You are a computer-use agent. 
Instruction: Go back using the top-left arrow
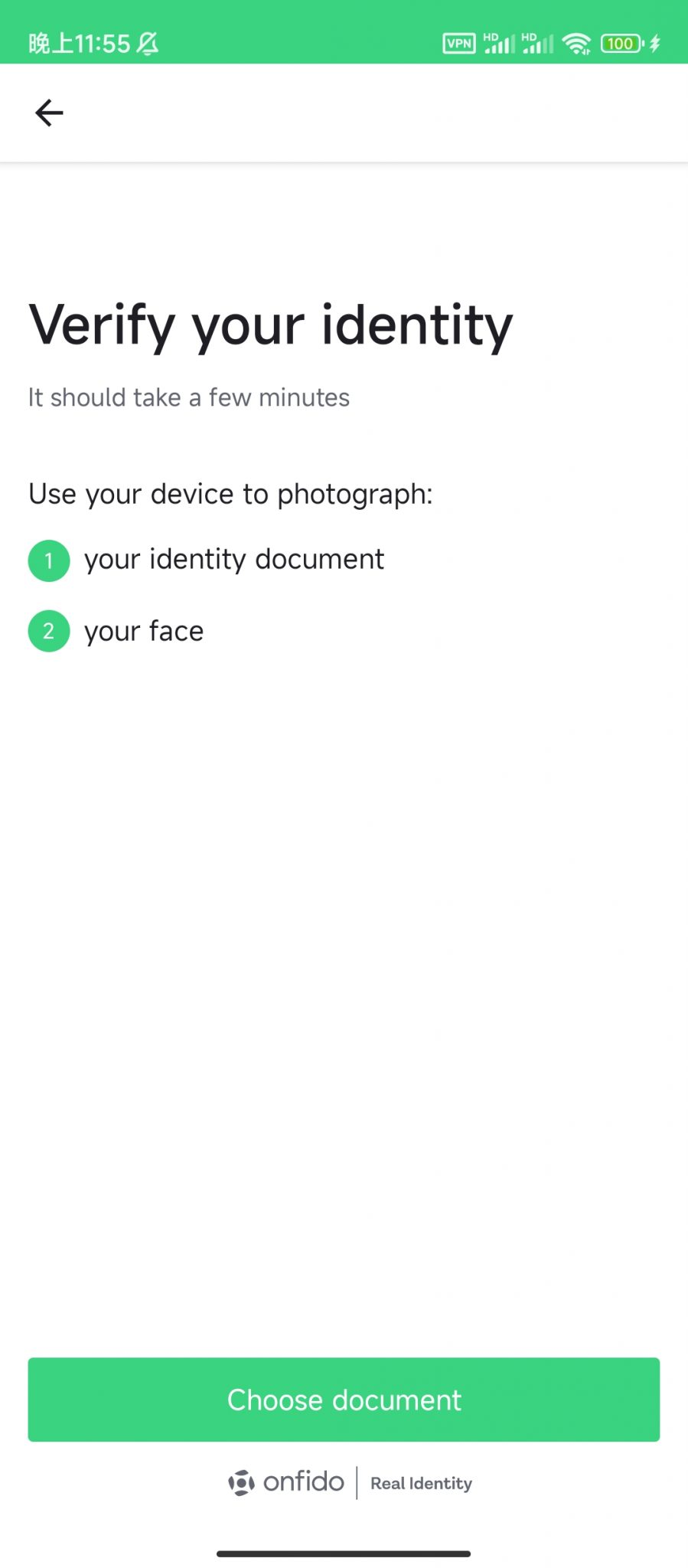pos(49,113)
